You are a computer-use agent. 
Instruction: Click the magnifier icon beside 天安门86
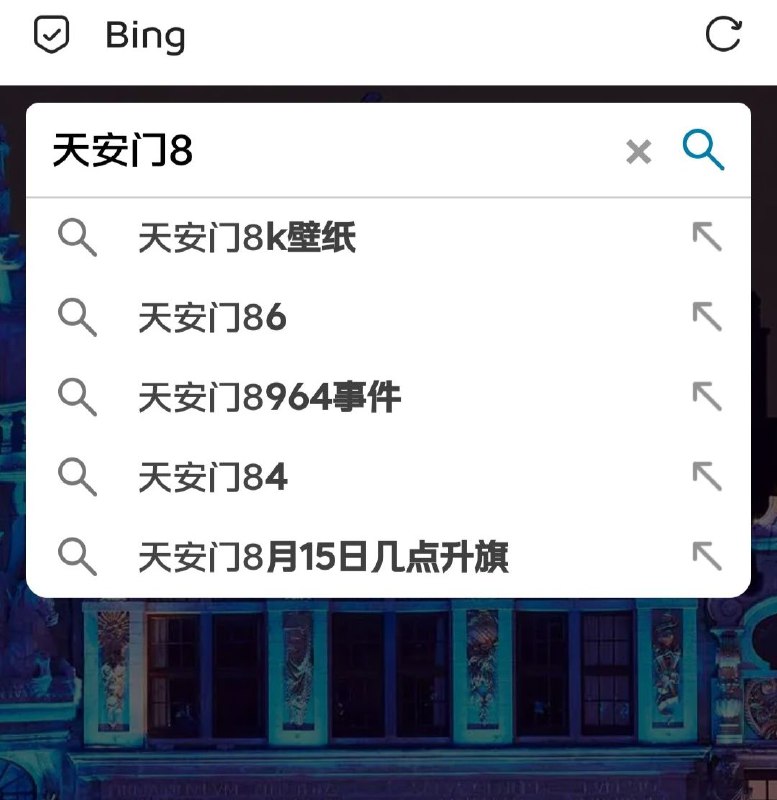pyautogui.click(x=80, y=316)
